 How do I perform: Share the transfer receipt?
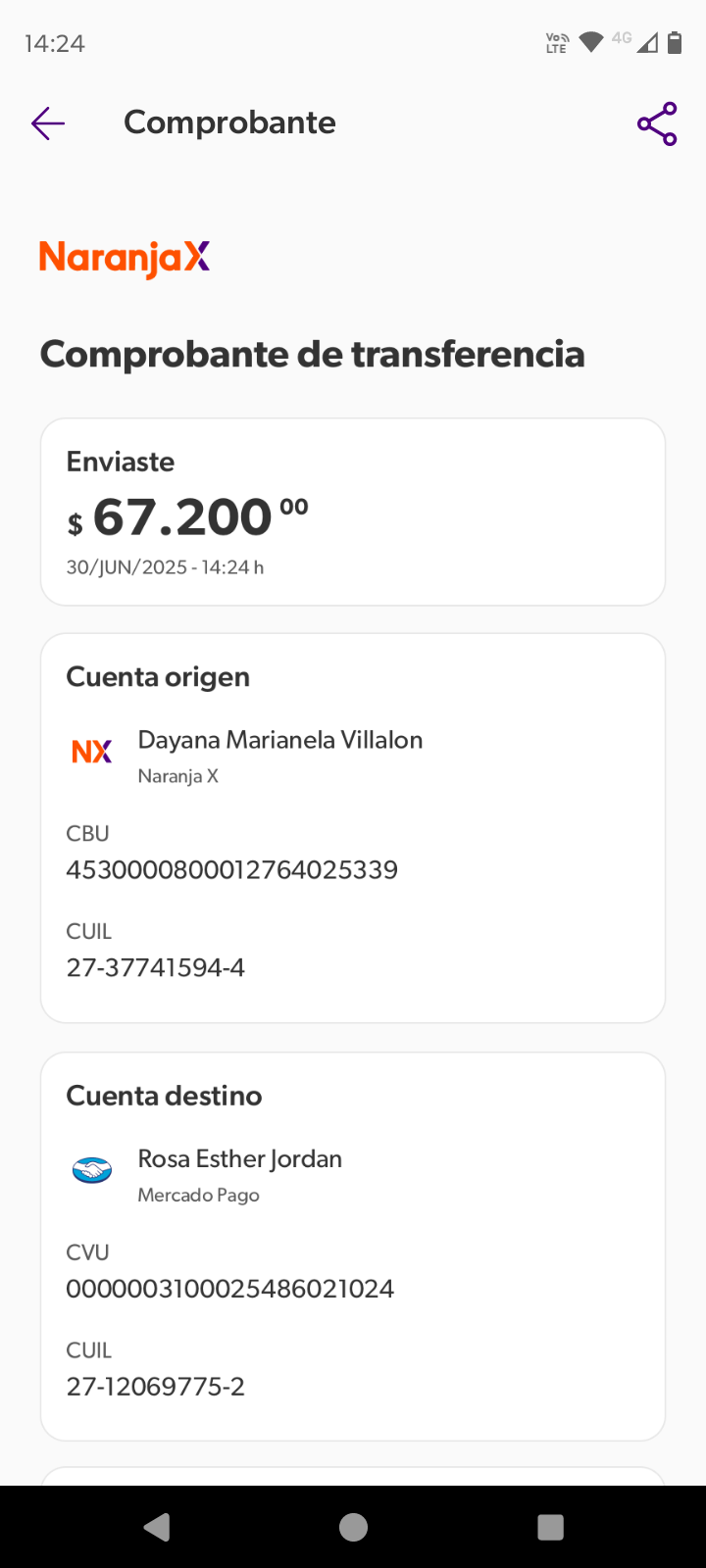[657, 123]
